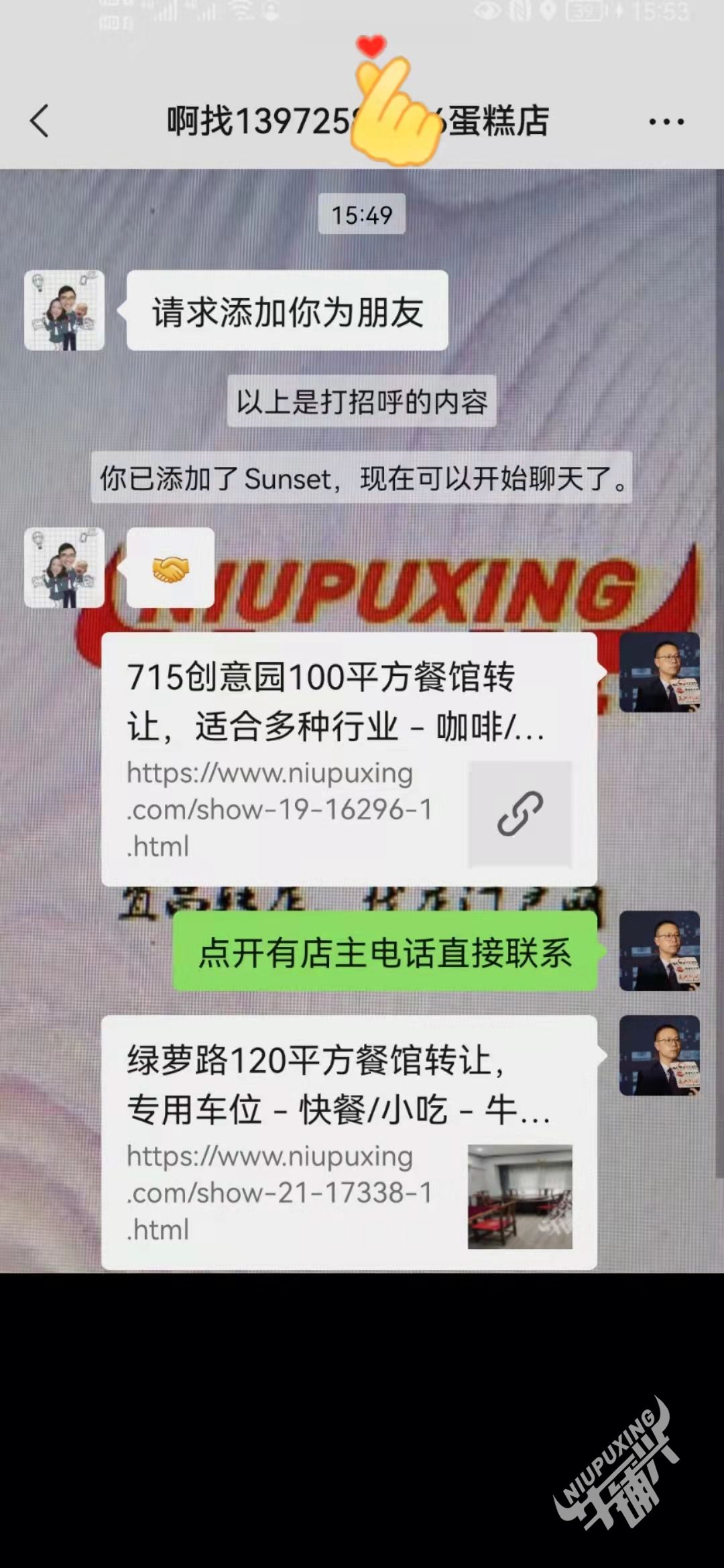Image resolution: width=724 pixels, height=1568 pixels.
Task: Open the chat's three-dot menu
Action: click(x=666, y=122)
